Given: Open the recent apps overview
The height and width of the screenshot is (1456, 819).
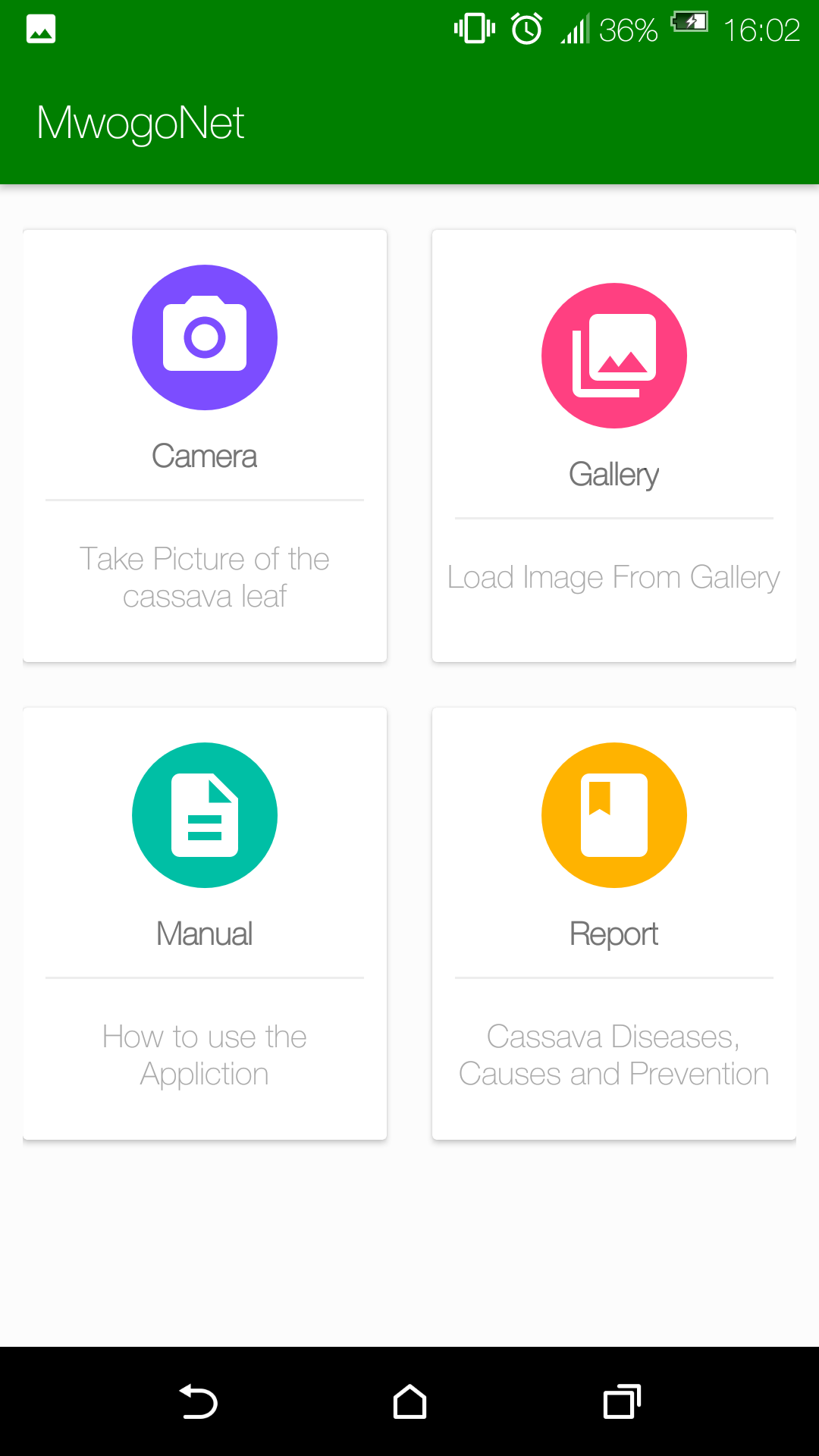Looking at the screenshot, I should pyautogui.click(x=622, y=1401).
